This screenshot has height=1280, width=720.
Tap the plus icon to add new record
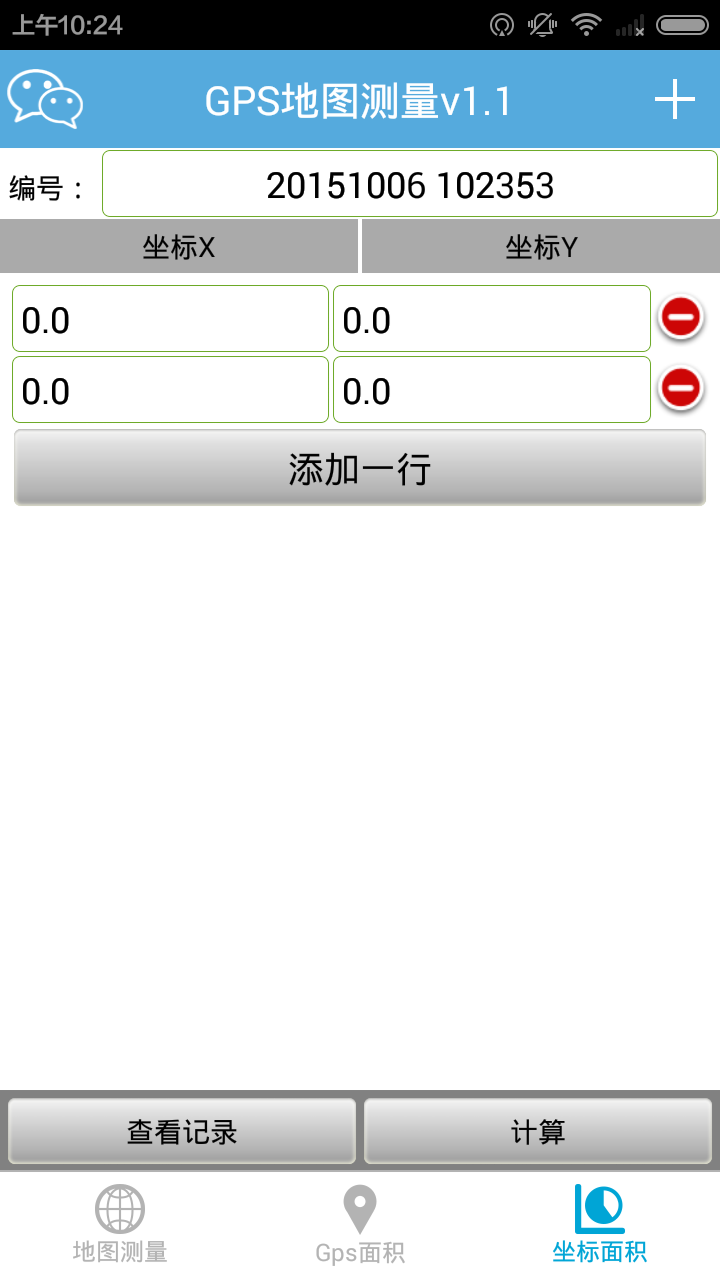(675, 99)
